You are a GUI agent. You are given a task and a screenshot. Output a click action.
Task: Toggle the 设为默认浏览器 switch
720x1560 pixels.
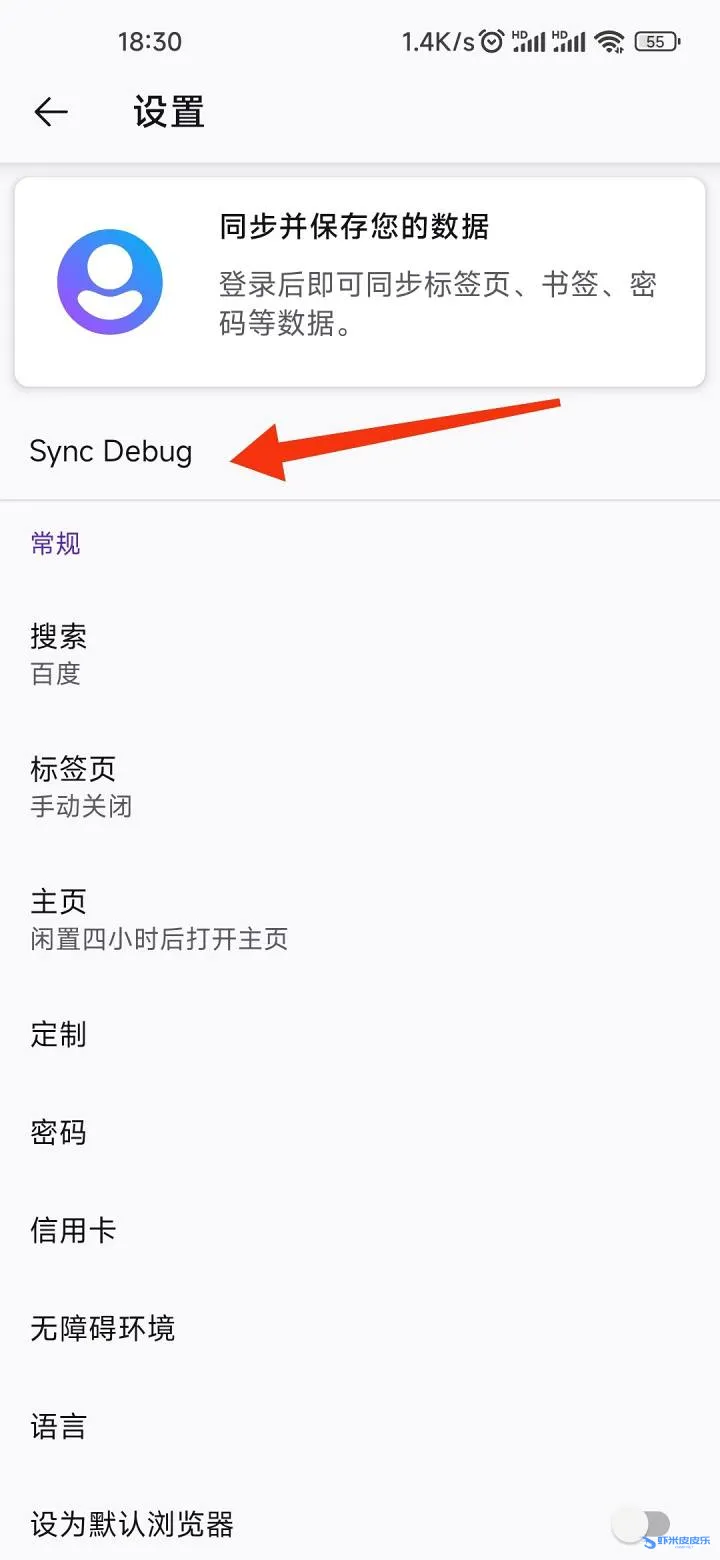click(x=640, y=1524)
